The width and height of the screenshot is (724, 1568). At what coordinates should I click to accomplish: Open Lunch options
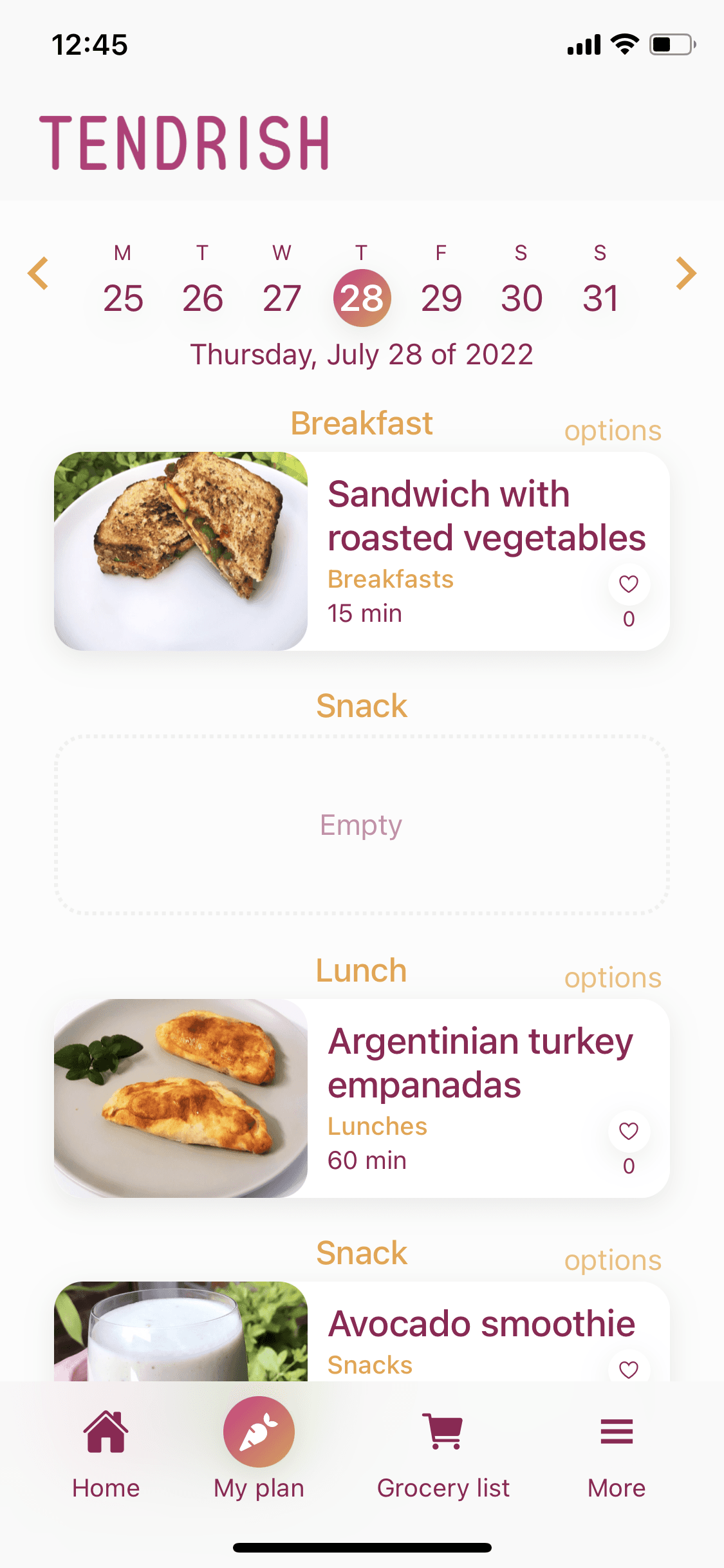[x=613, y=978]
